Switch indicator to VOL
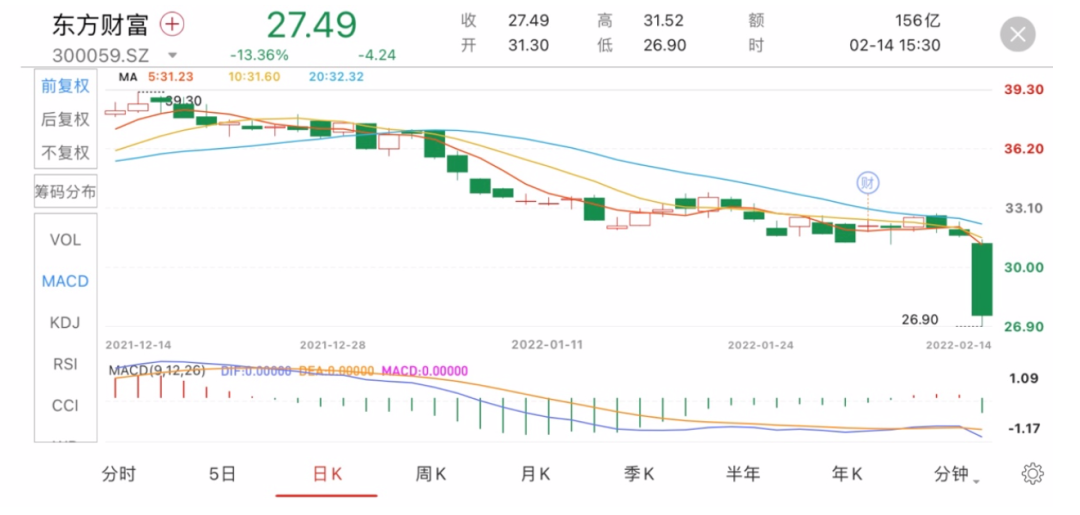This screenshot has height=515, width=1080. pyautogui.click(x=65, y=240)
